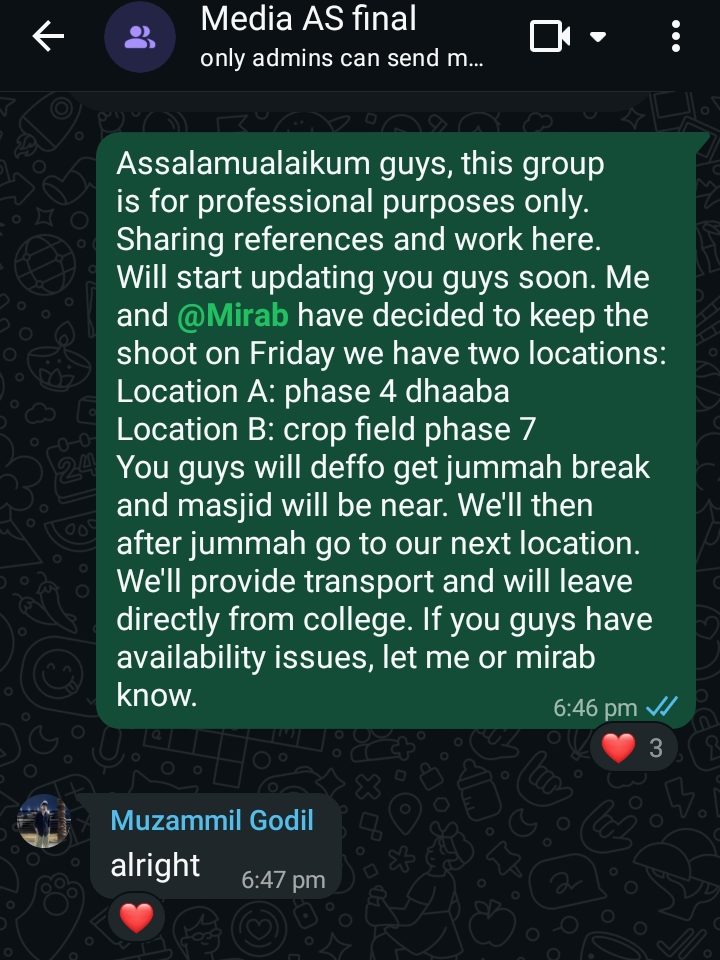Screen dimensions: 720x960
Task: View heart reaction on the 'alright' message
Action: (136, 917)
